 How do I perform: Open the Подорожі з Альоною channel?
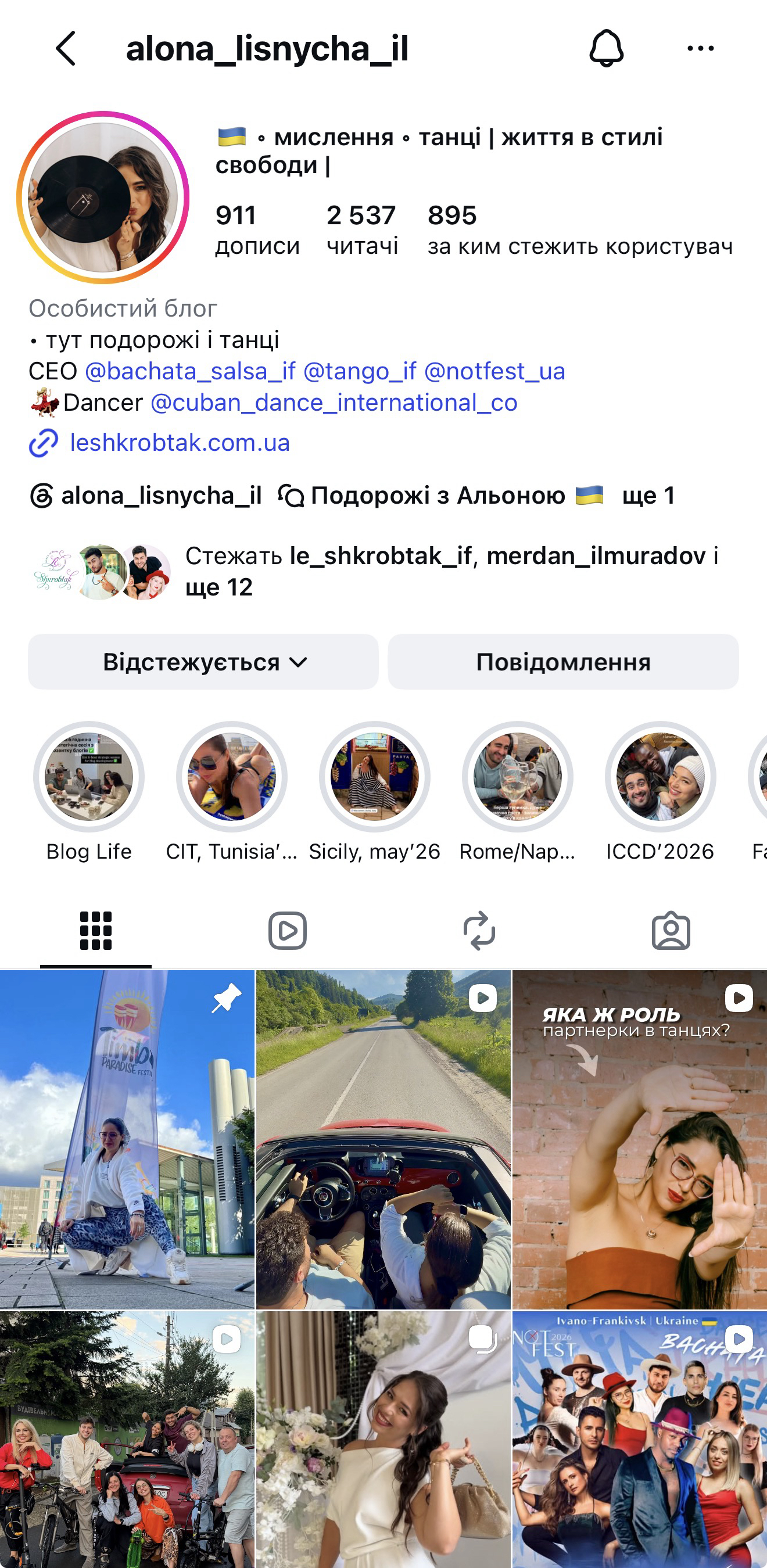[440, 496]
